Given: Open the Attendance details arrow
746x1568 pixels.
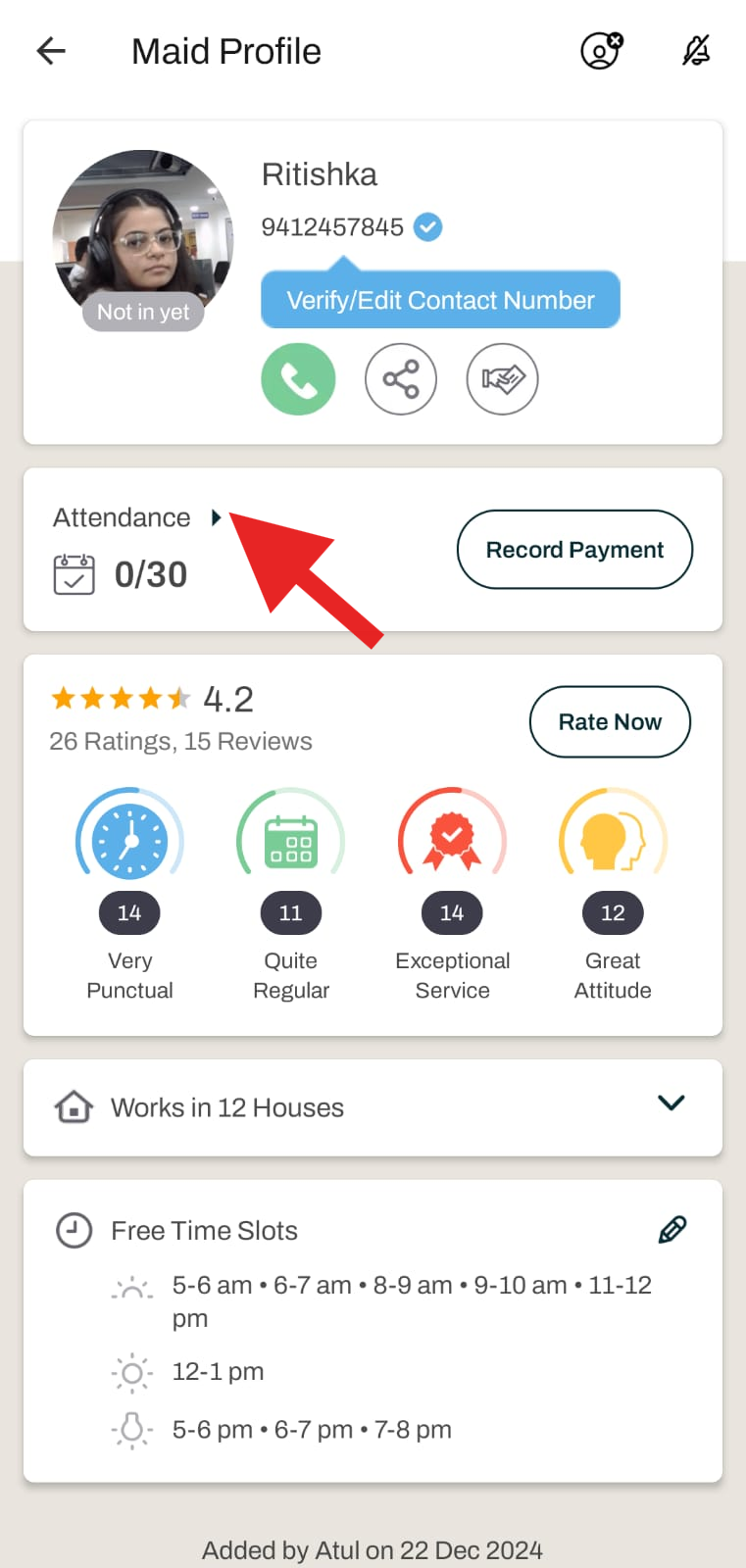Looking at the screenshot, I should pyautogui.click(x=216, y=517).
